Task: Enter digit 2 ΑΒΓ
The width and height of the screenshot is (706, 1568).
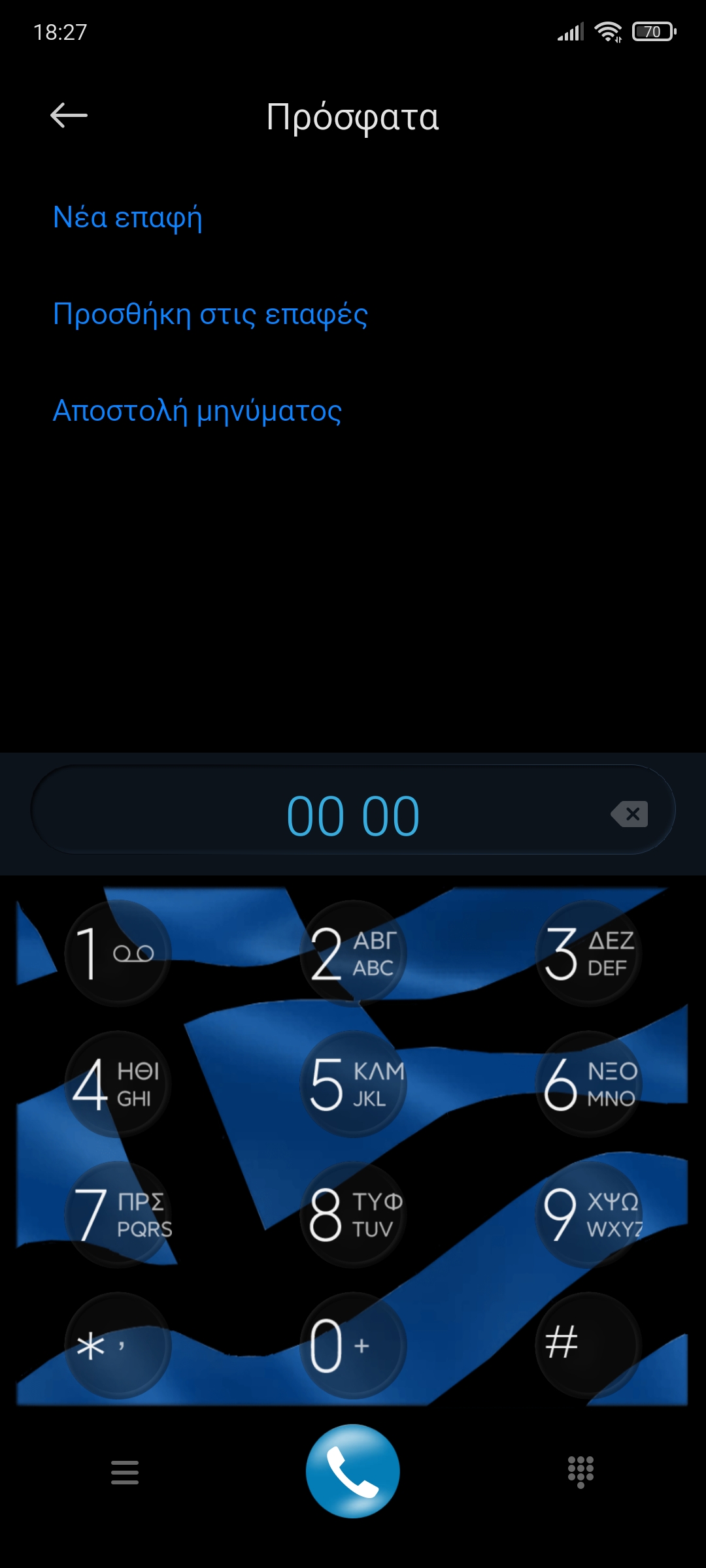Action: coord(353,953)
